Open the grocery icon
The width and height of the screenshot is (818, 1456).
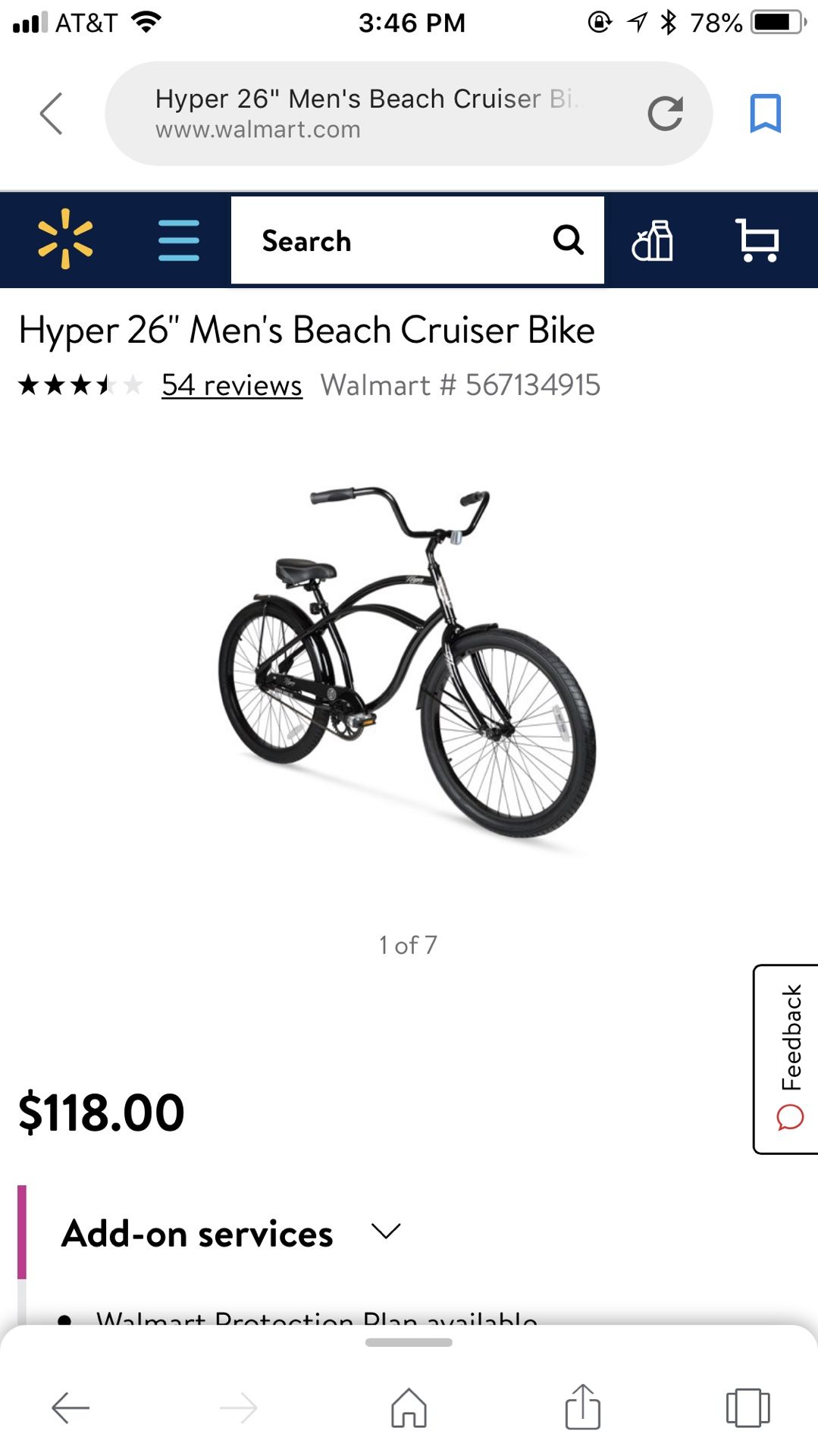(x=653, y=241)
